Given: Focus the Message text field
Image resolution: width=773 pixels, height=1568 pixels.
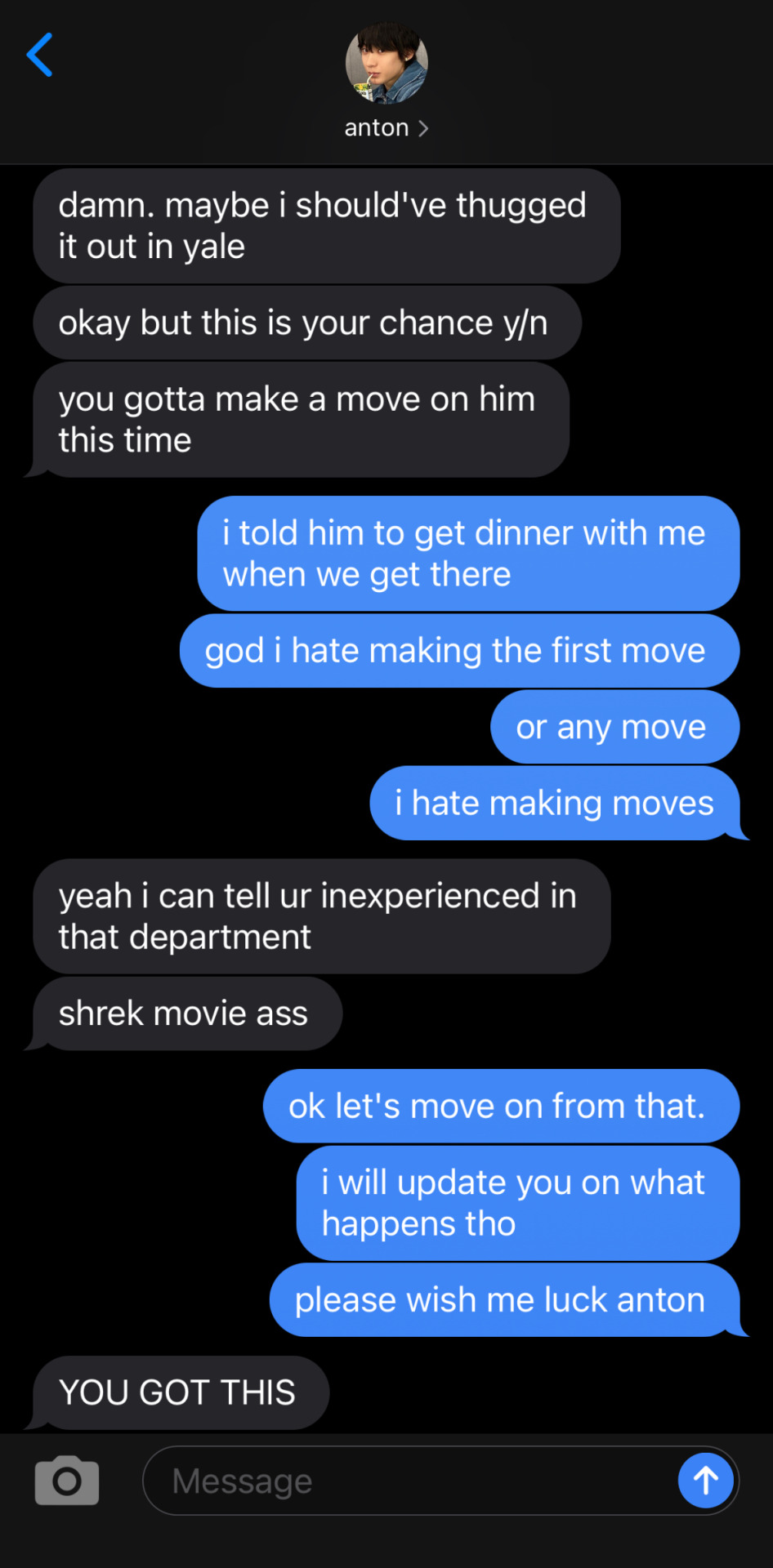Looking at the screenshot, I should click(409, 1481).
